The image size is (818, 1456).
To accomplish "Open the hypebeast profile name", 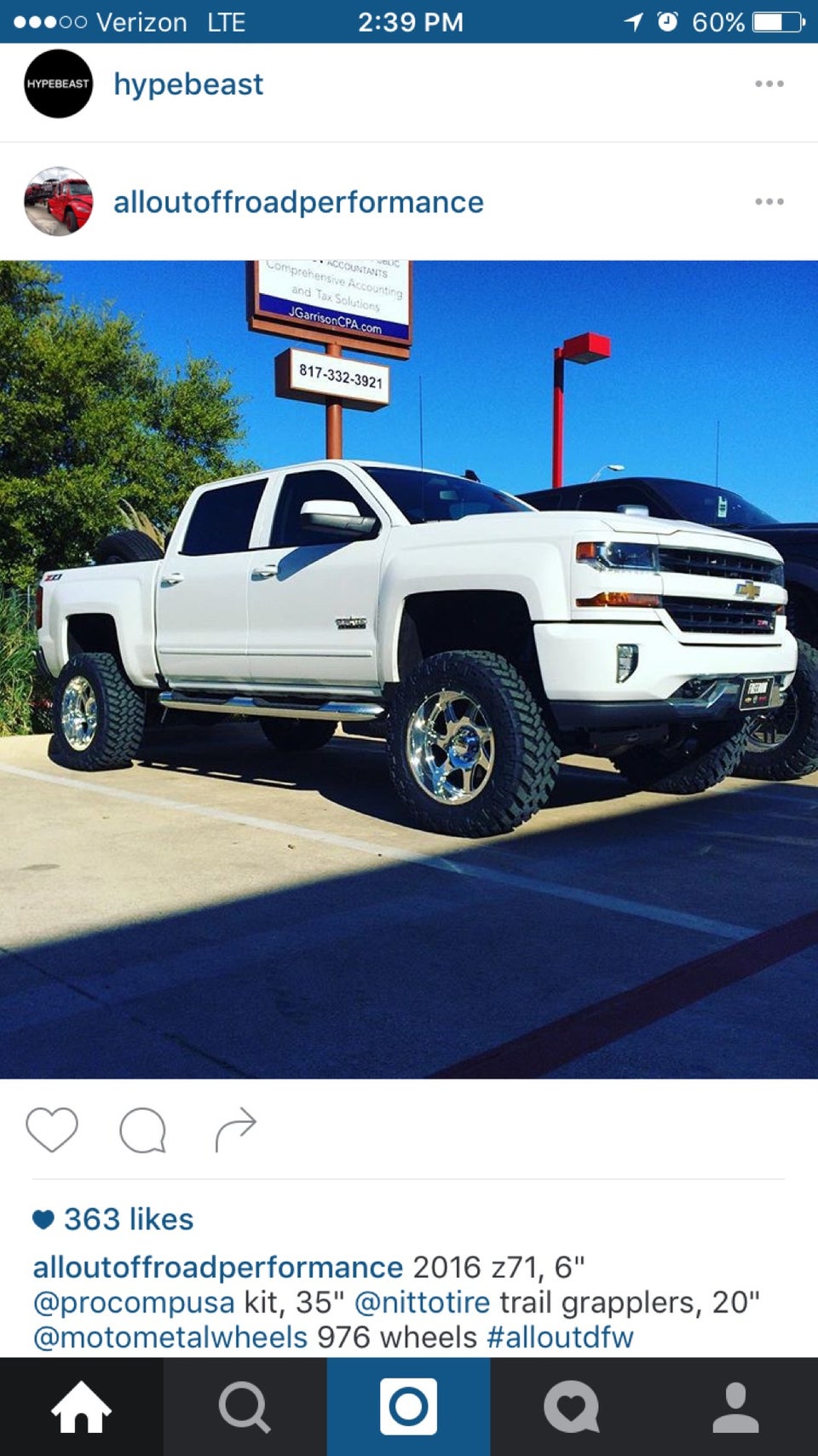I will [188, 84].
